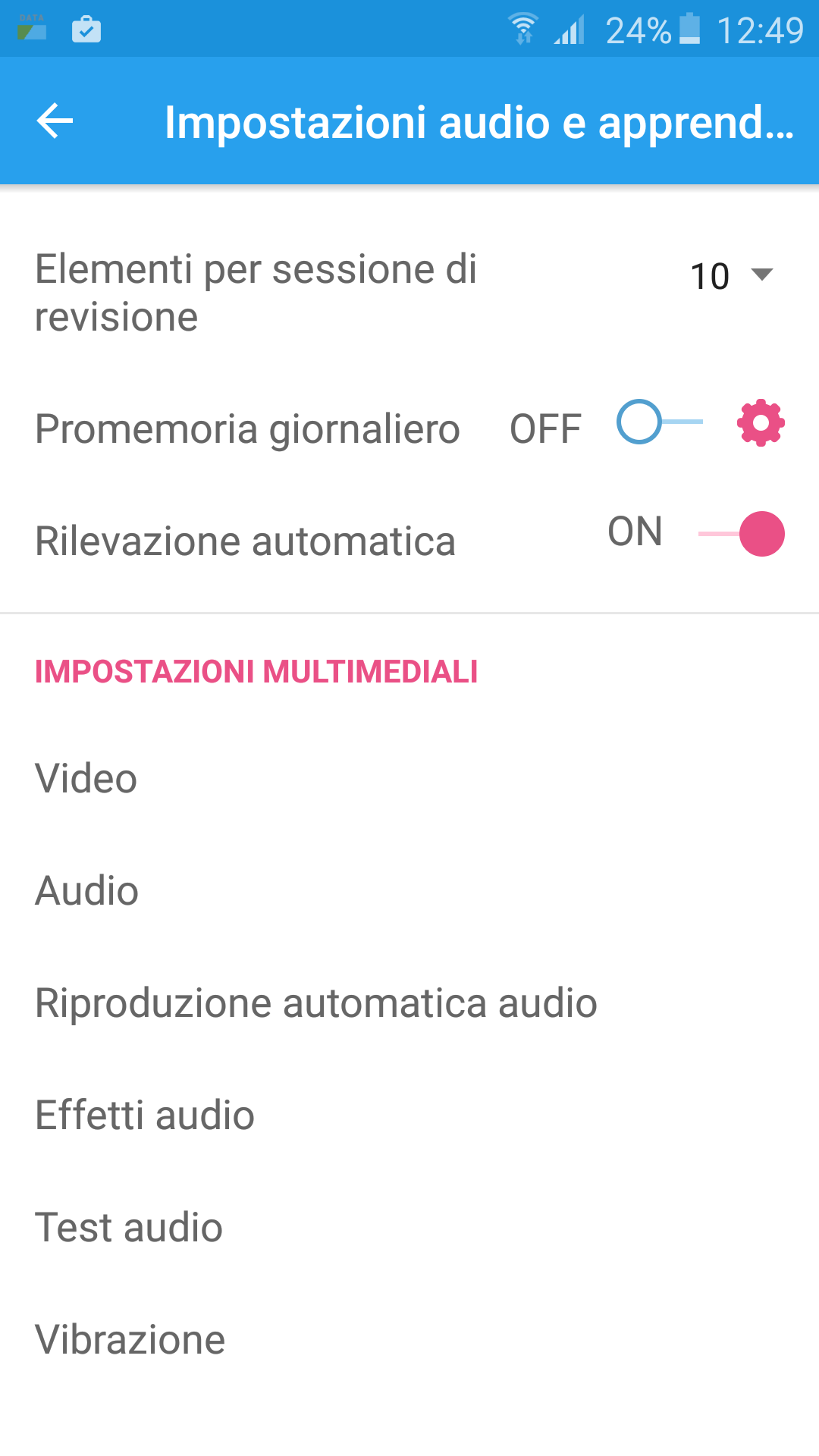Open daily reminder gear settings

point(761,422)
